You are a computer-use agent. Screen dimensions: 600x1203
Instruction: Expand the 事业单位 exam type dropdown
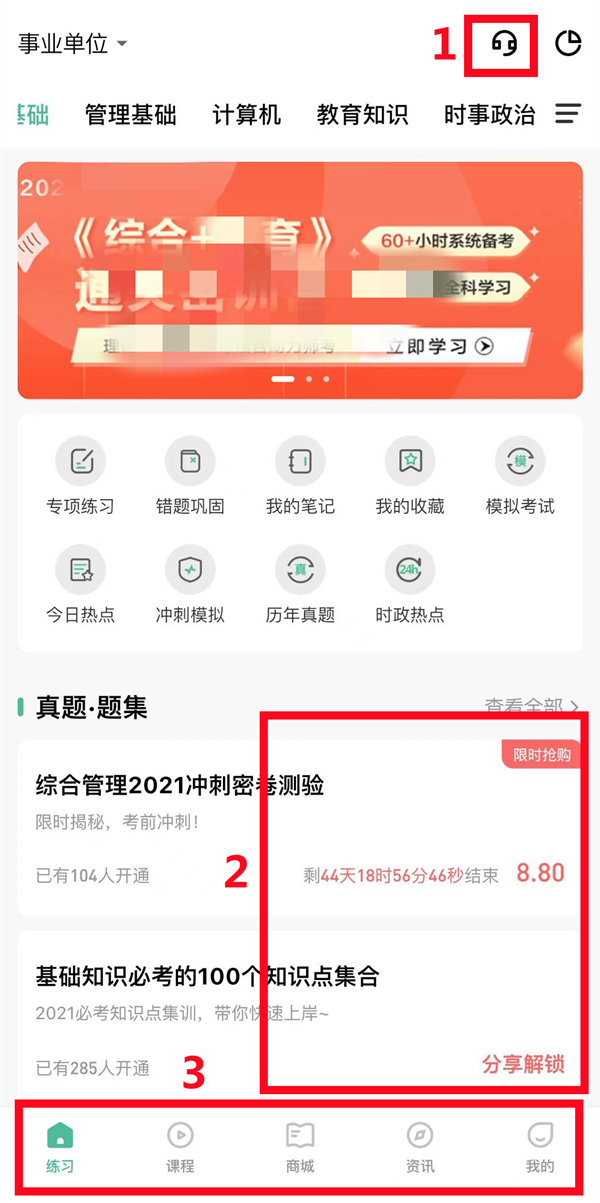(x=73, y=45)
